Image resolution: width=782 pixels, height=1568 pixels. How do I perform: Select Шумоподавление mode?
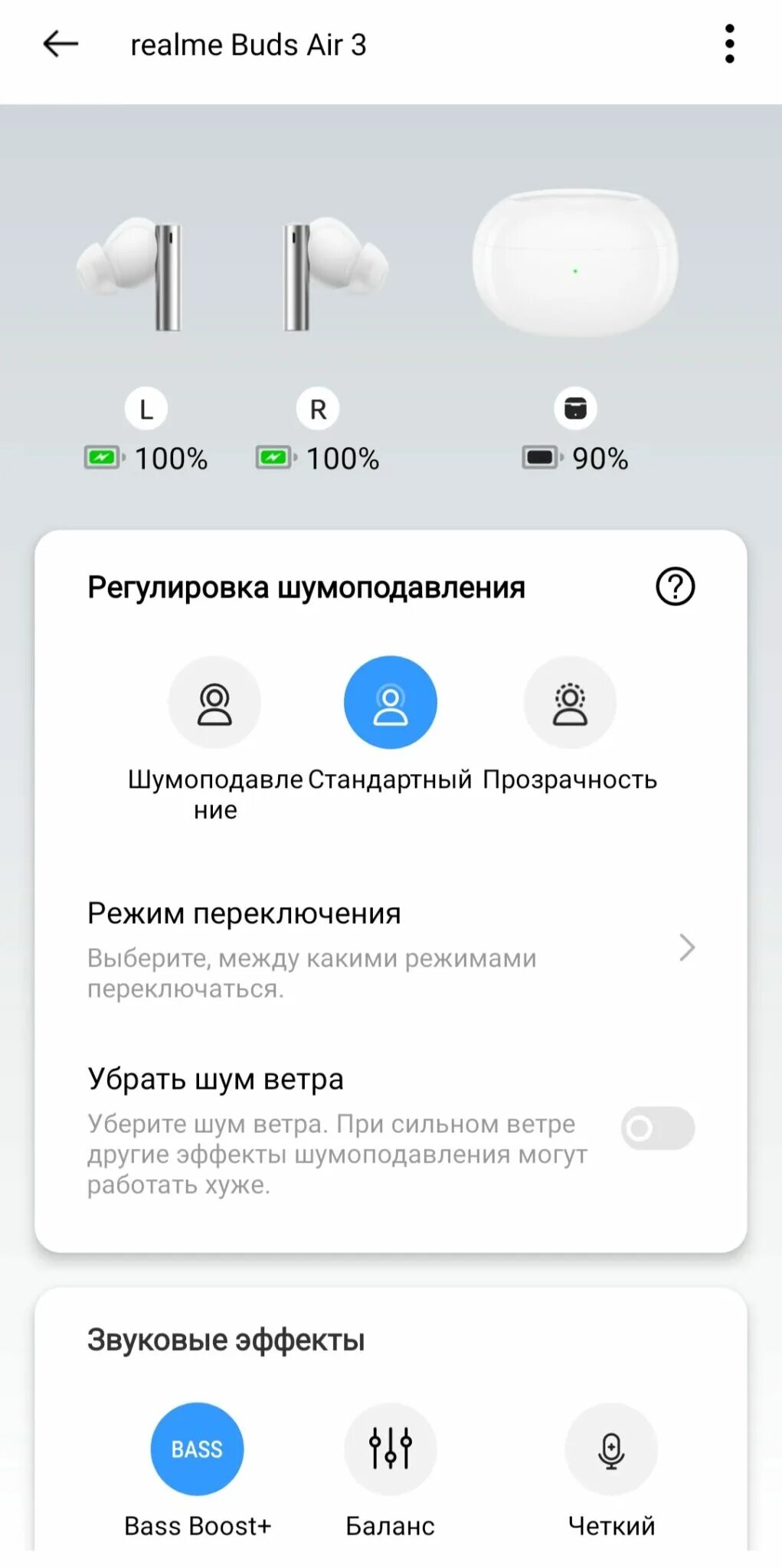[214, 702]
